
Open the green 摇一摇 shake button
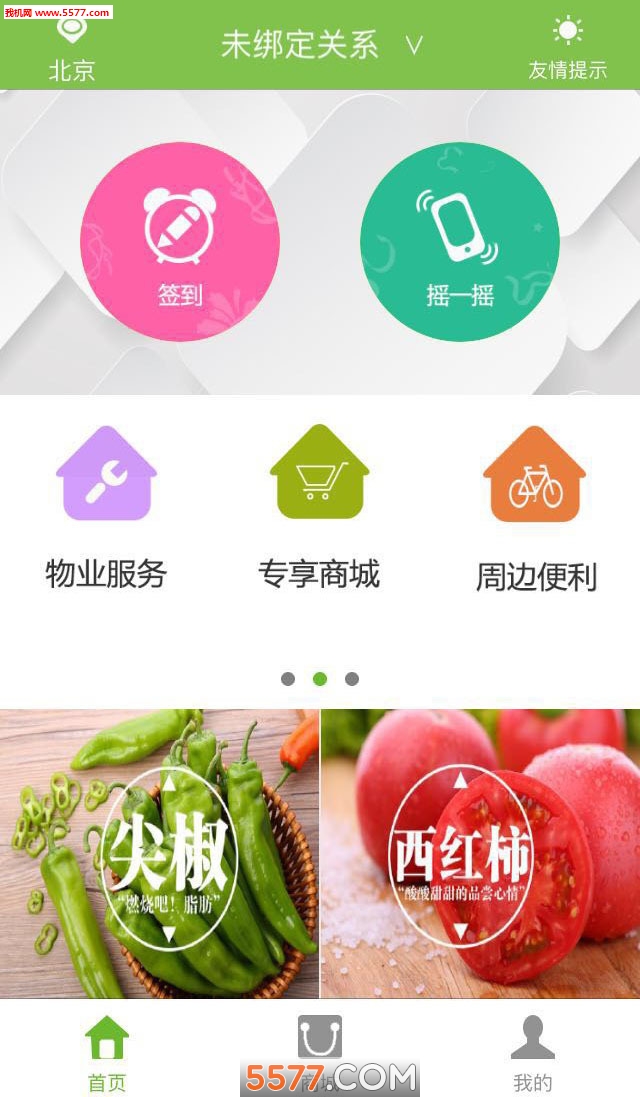point(460,241)
